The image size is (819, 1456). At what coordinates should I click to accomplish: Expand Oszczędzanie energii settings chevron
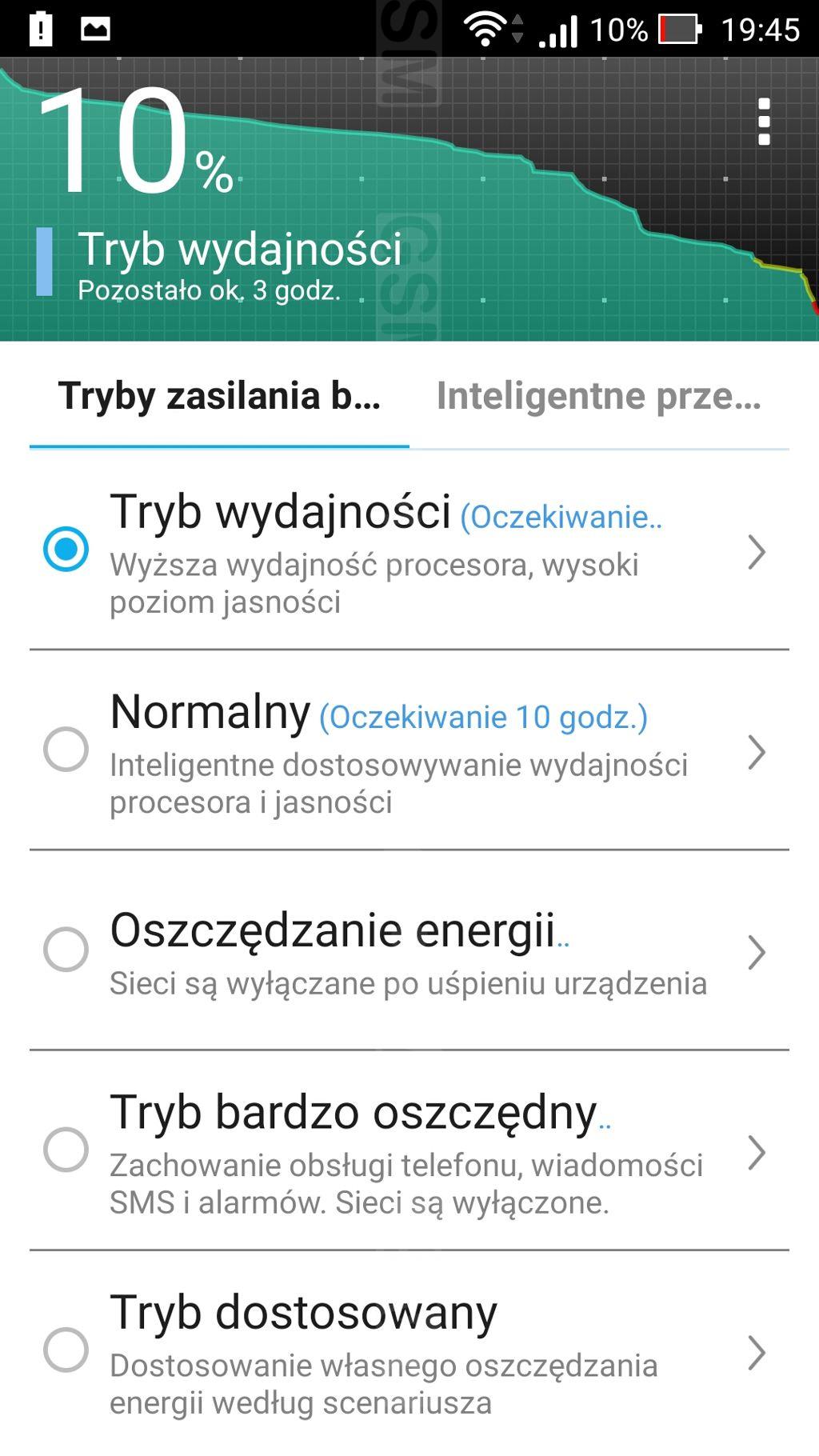pyautogui.click(x=756, y=952)
